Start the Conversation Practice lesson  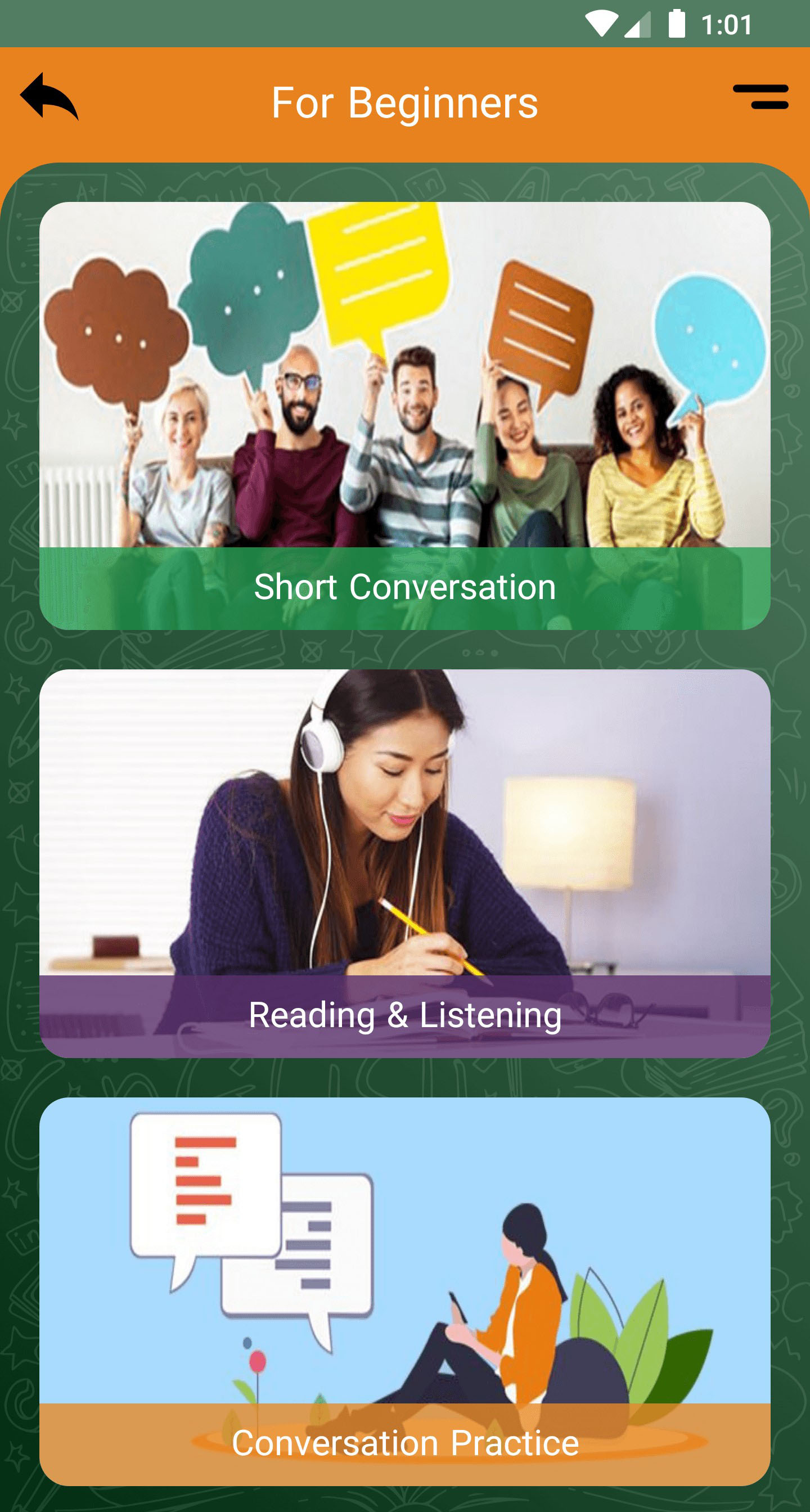[405, 1291]
